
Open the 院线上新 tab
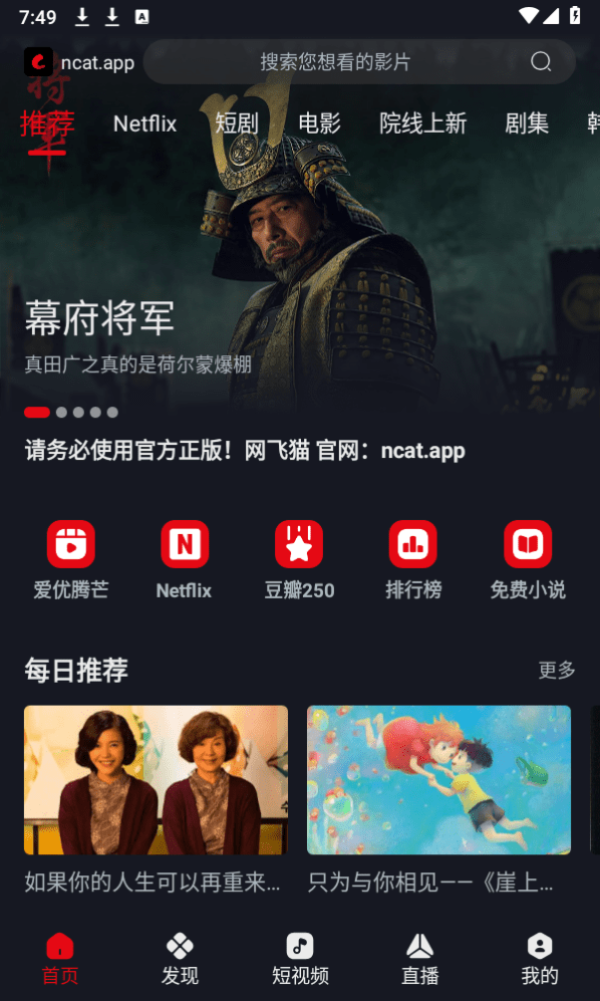423,123
